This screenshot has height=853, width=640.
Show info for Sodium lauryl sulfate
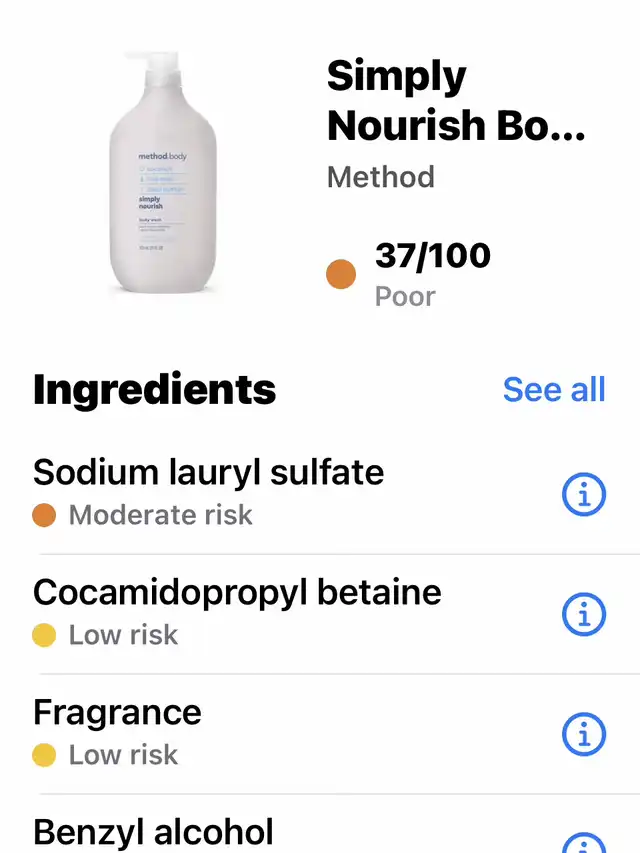[x=584, y=494]
